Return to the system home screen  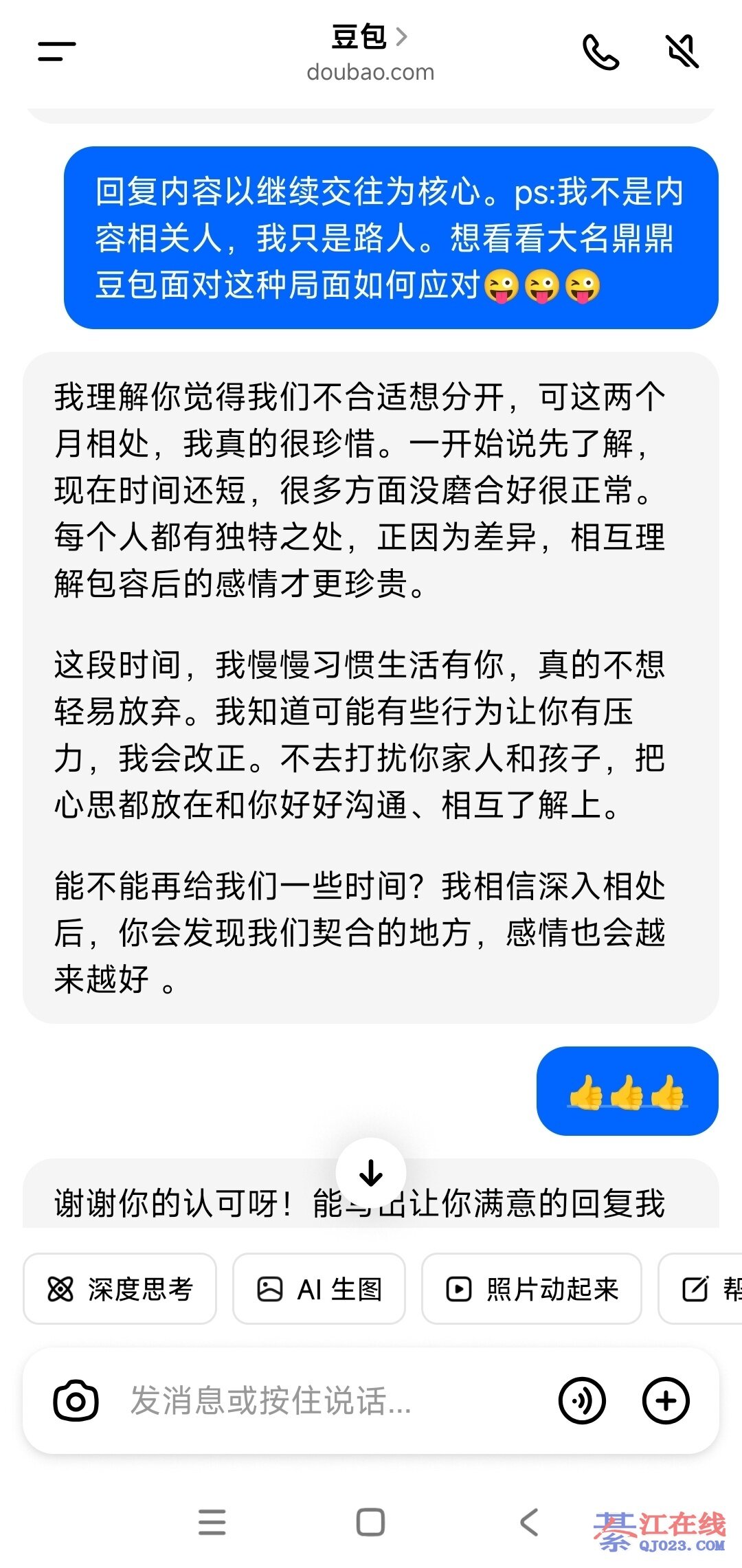pyautogui.click(x=370, y=1523)
